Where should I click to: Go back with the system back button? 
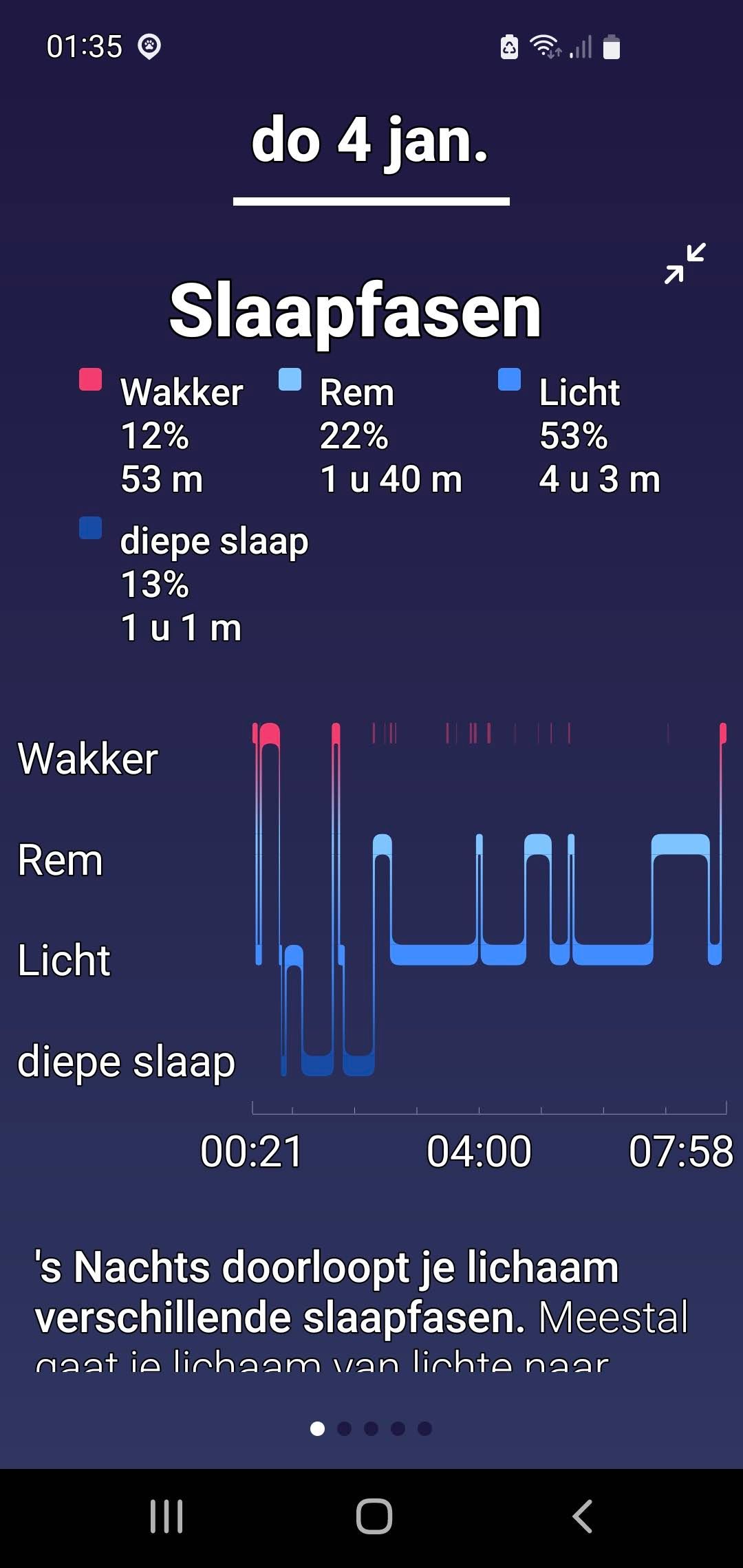[x=582, y=1516]
